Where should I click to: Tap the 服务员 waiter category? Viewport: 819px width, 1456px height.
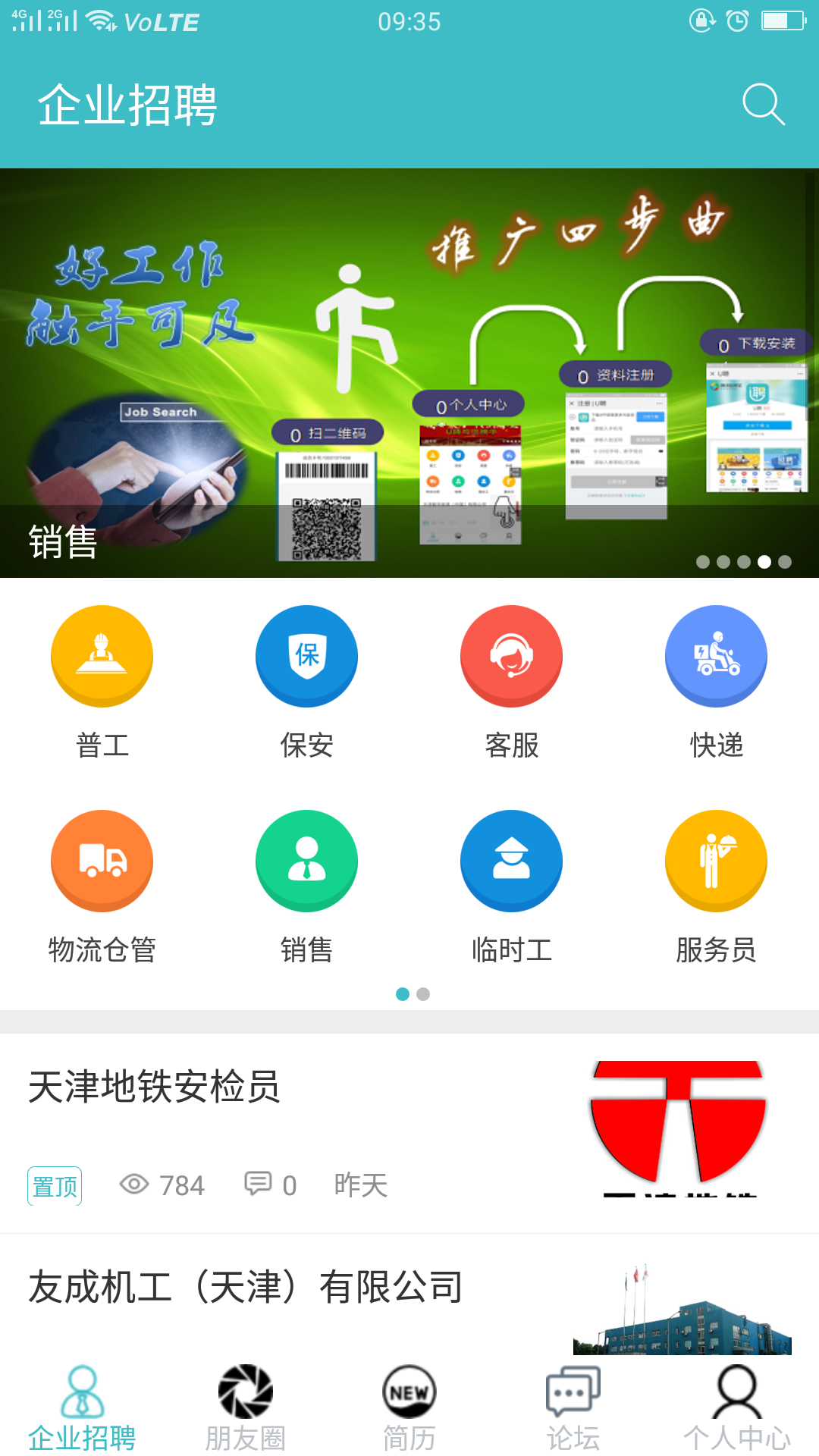click(x=716, y=861)
